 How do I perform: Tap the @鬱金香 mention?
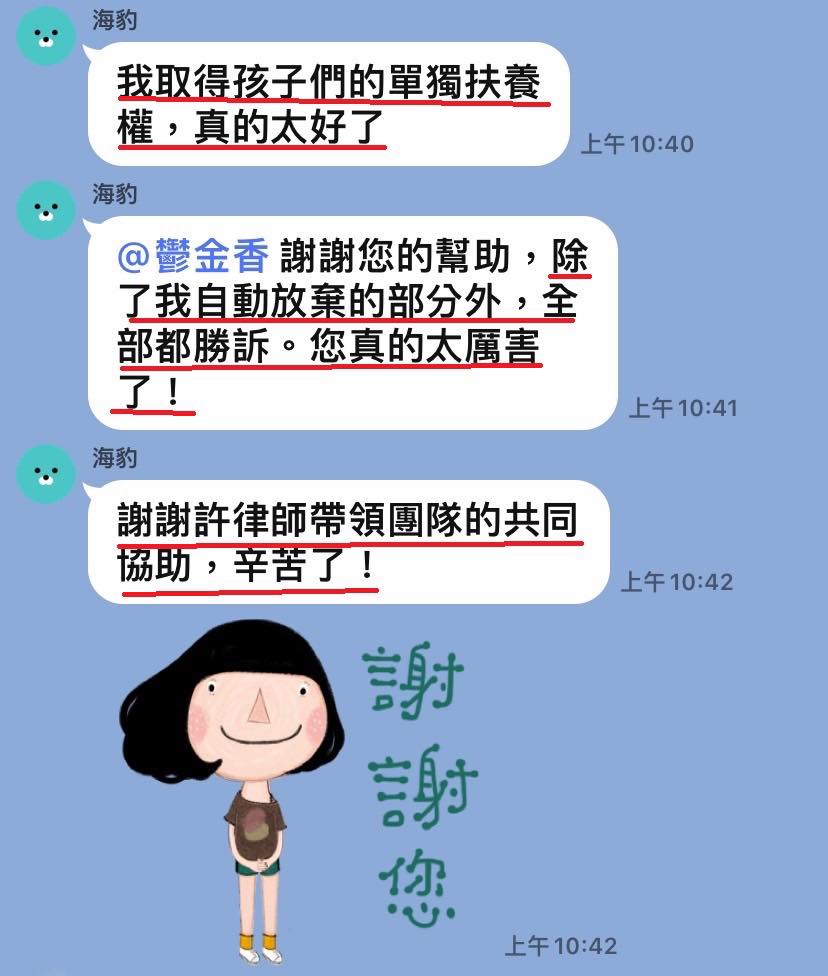tap(193, 257)
